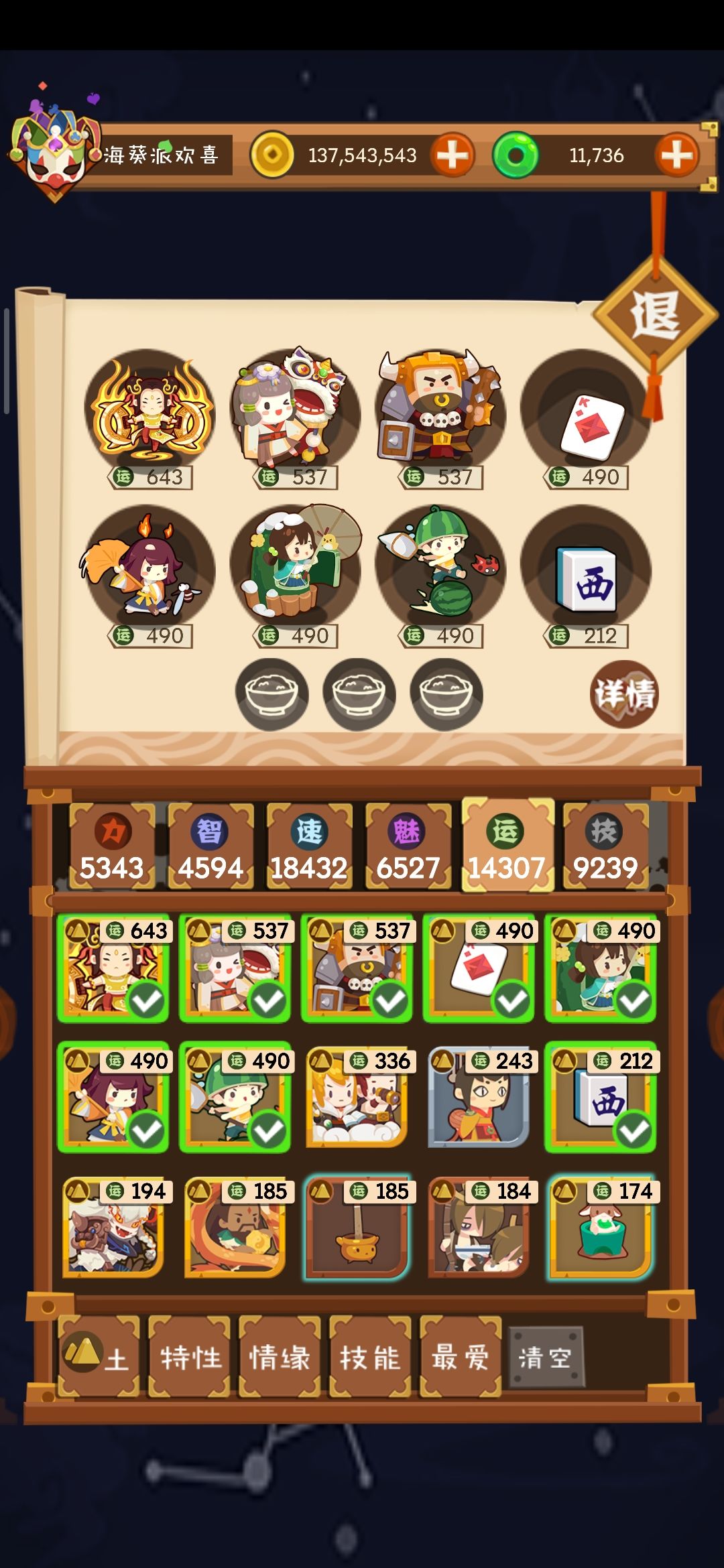
Task: Open the 最爱 tab
Action: pos(462,1356)
